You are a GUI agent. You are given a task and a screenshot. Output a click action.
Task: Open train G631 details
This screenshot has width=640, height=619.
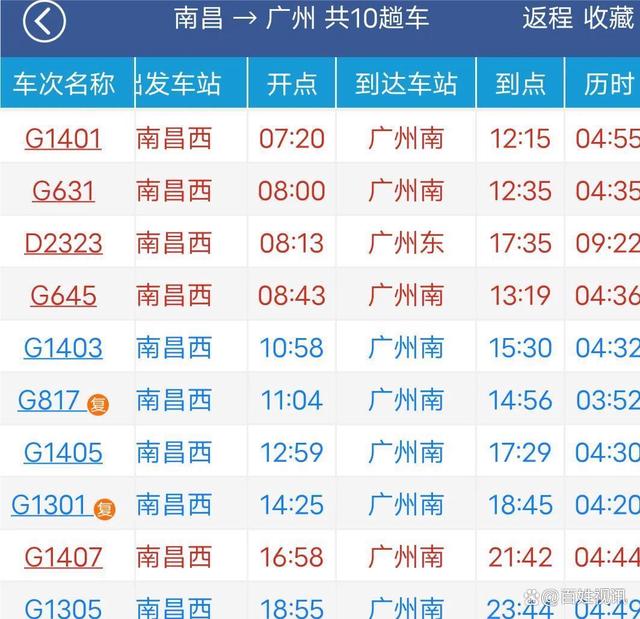click(x=63, y=190)
